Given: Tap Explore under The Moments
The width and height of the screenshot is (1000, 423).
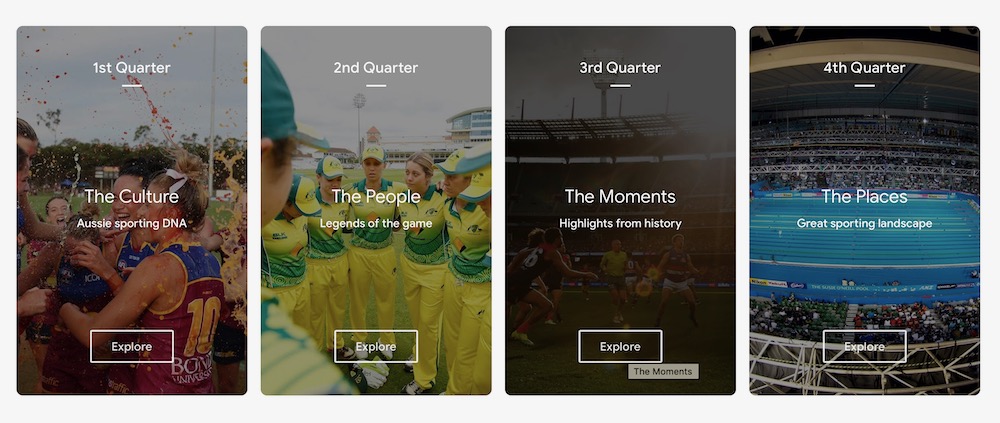Looking at the screenshot, I should [620, 347].
